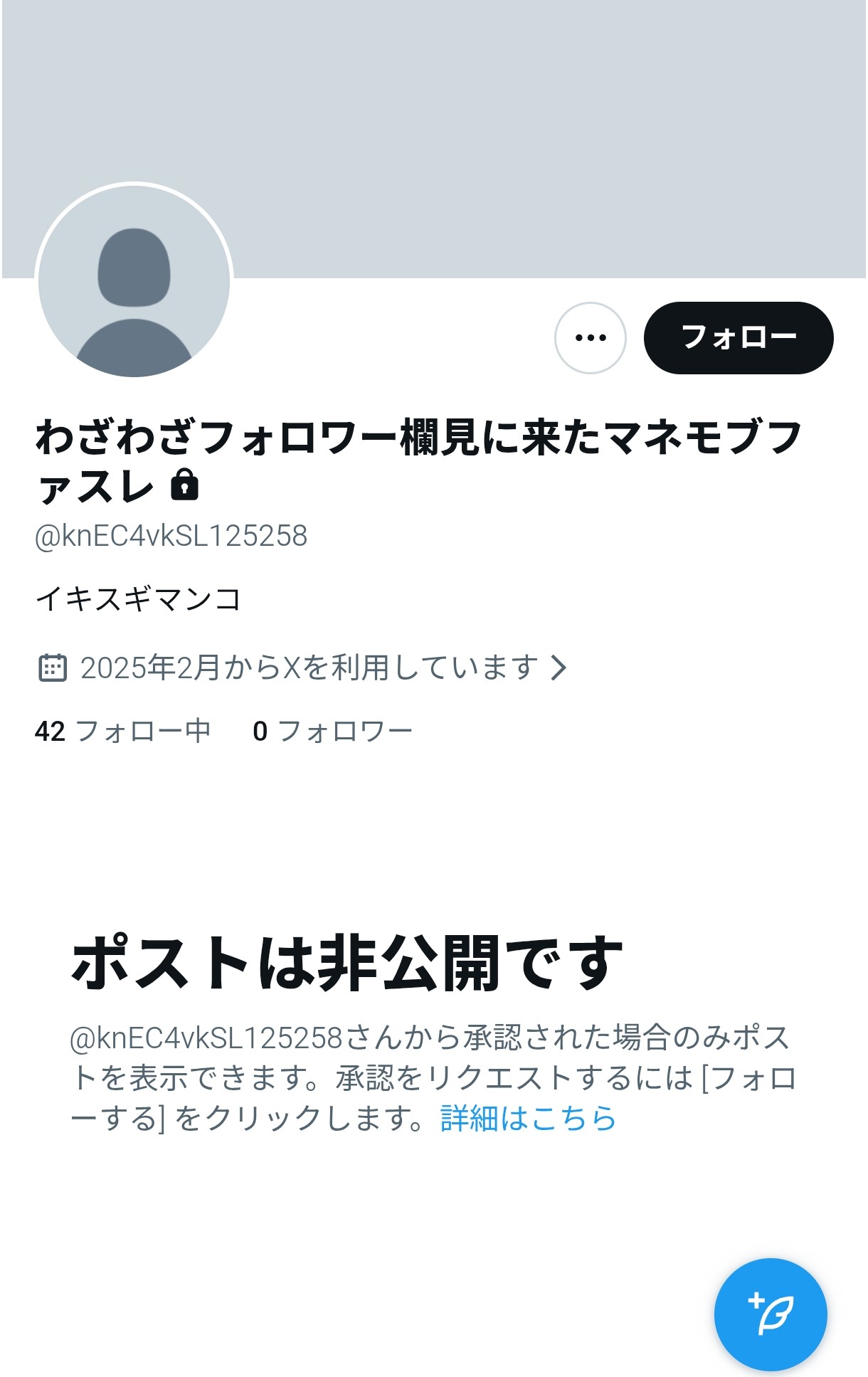This screenshot has width=868, height=1377.
Task: Compose a new post with the floating button
Action: (770, 1314)
